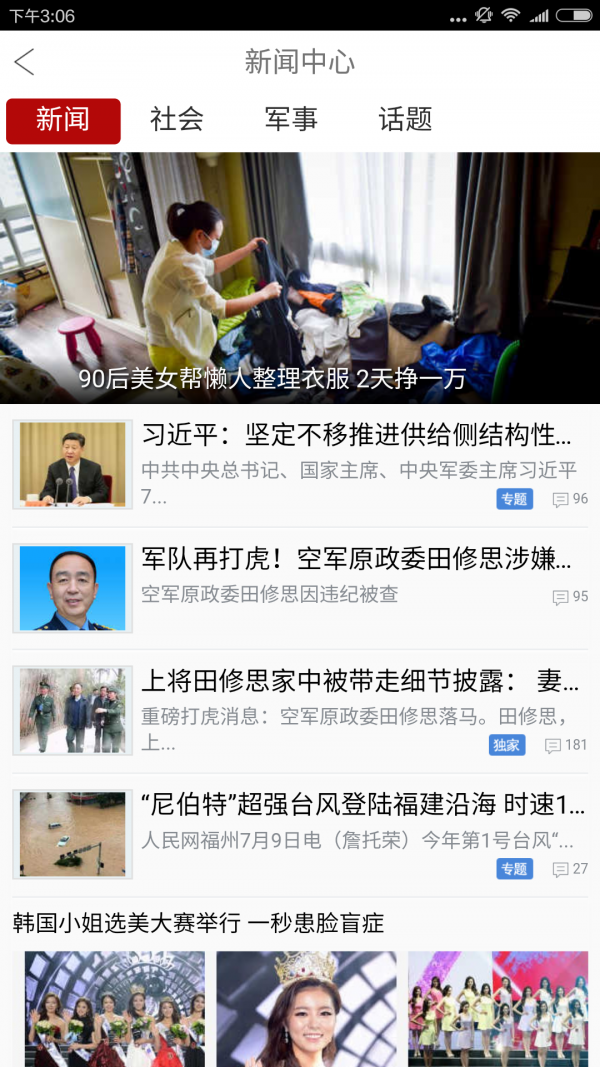Image resolution: width=600 pixels, height=1067 pixels.
Task: Switch to the 社会 tab
Action: pos(177,120)
